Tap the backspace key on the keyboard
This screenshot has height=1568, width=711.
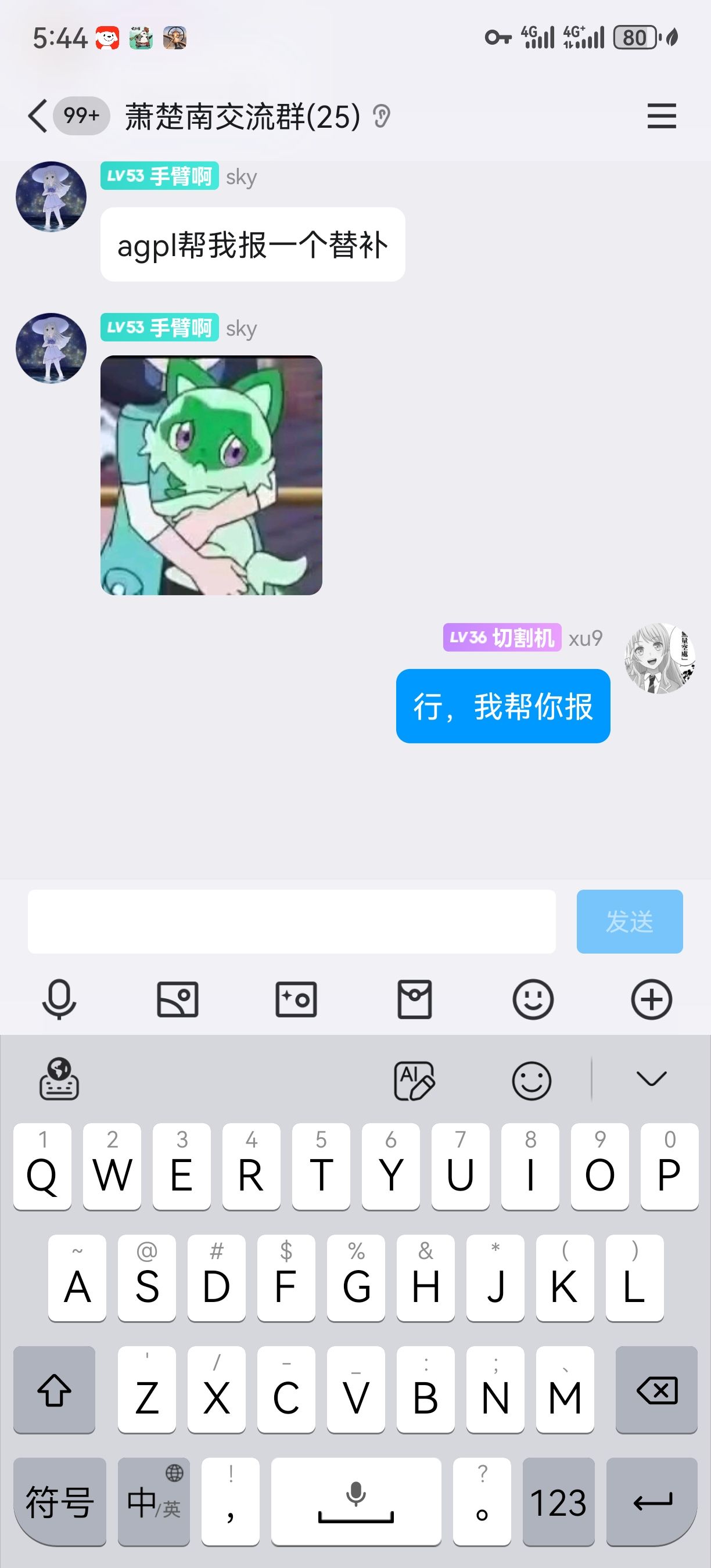tap(656, 1391)
